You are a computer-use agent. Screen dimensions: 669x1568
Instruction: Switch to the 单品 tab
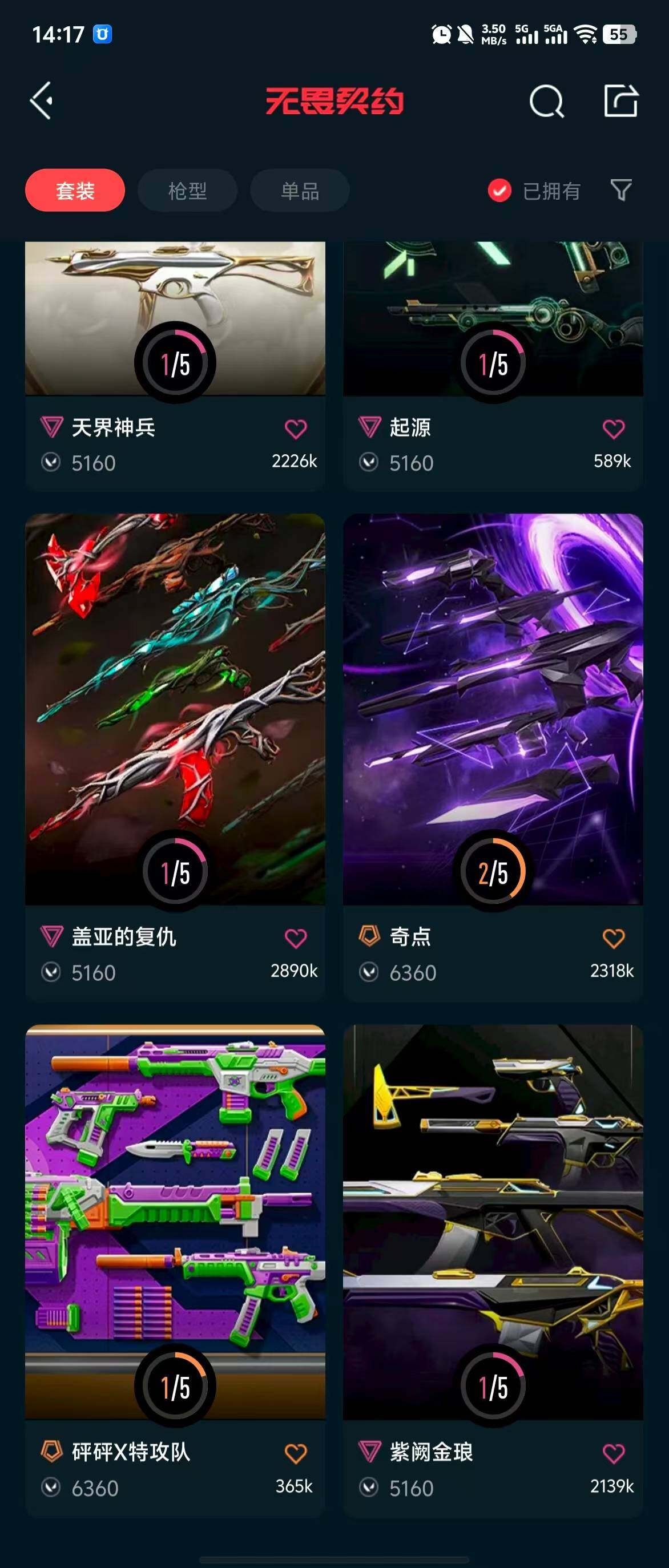pyautogui.click(x=300, y=191)
